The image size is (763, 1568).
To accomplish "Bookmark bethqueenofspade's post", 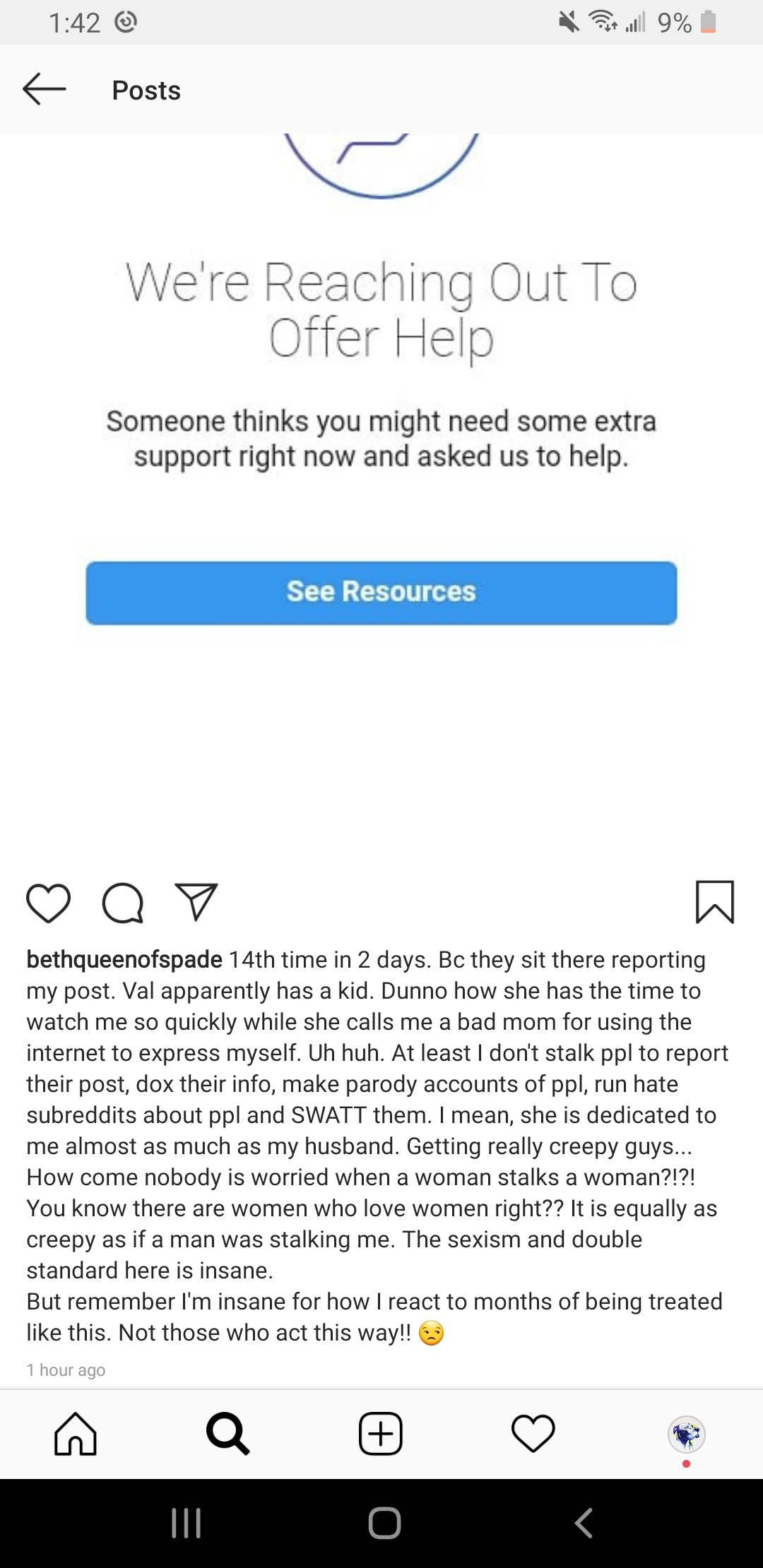I will point(714,902).
